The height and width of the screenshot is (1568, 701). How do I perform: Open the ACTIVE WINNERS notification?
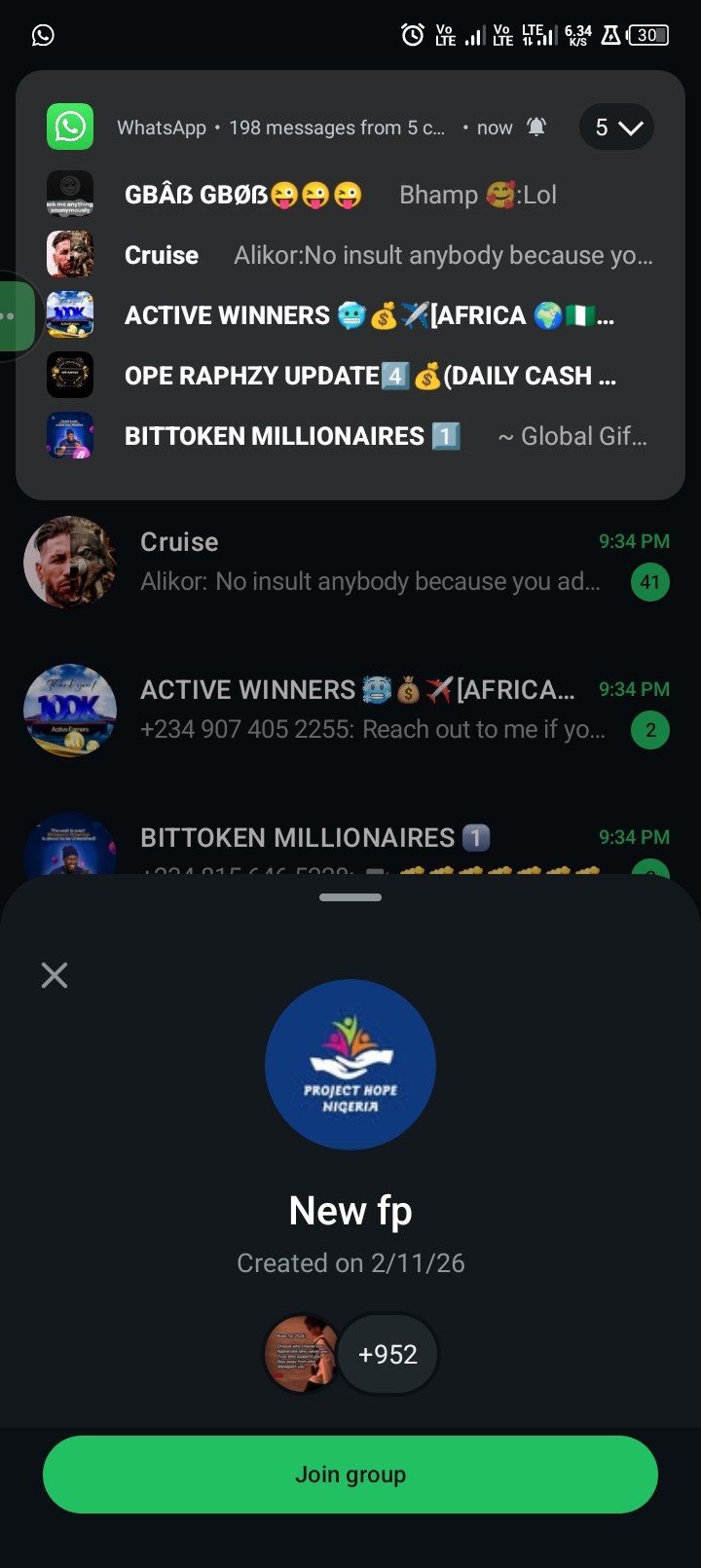tap(350, 315)
